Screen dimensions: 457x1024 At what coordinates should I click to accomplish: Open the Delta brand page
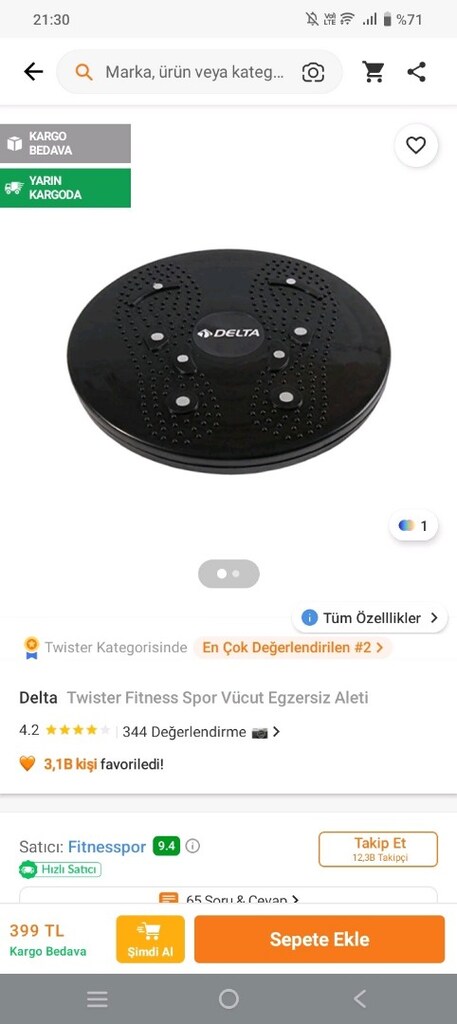(38, 697)
